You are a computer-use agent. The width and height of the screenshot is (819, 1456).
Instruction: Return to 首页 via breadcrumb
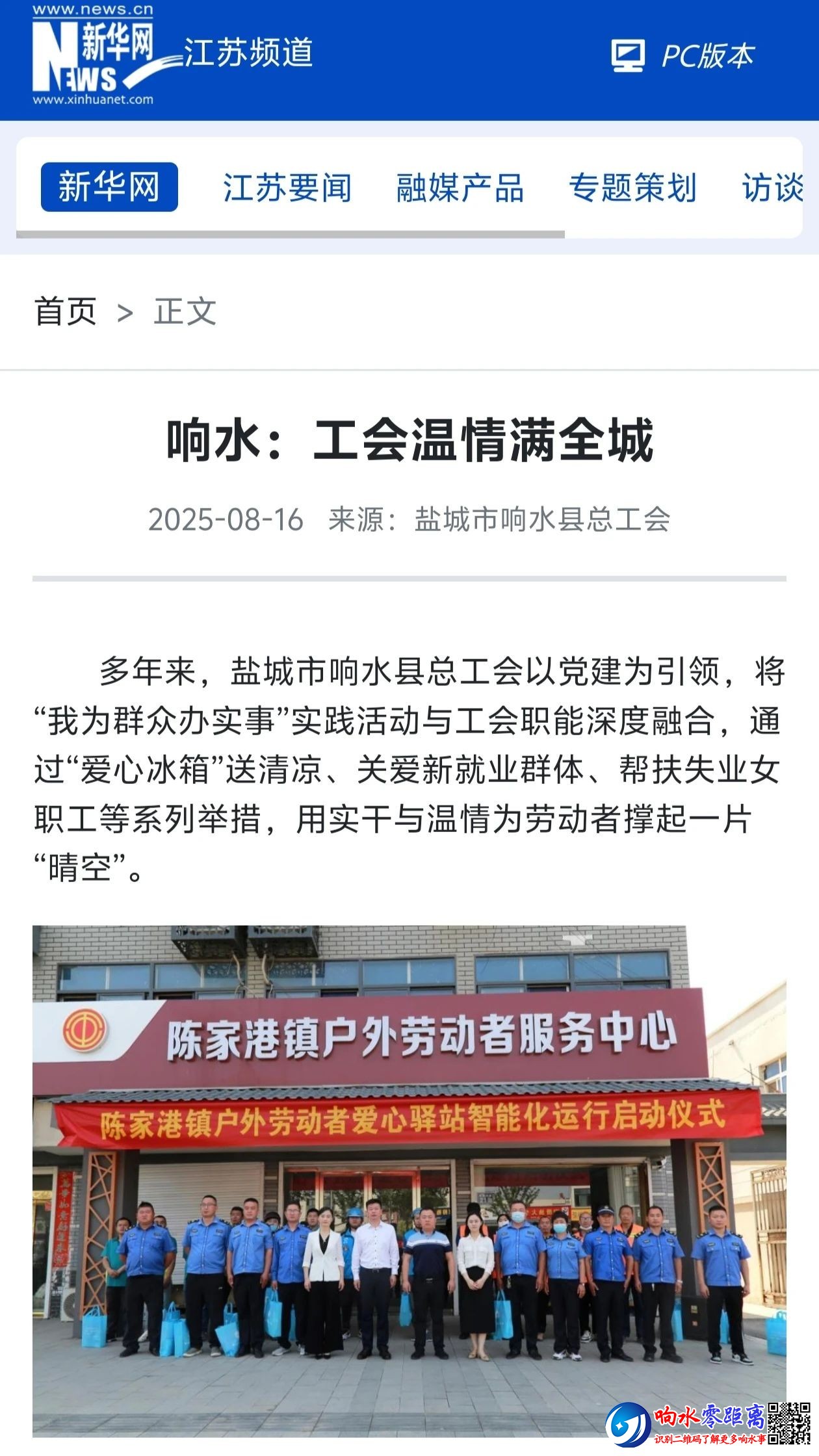click(65, 311)
